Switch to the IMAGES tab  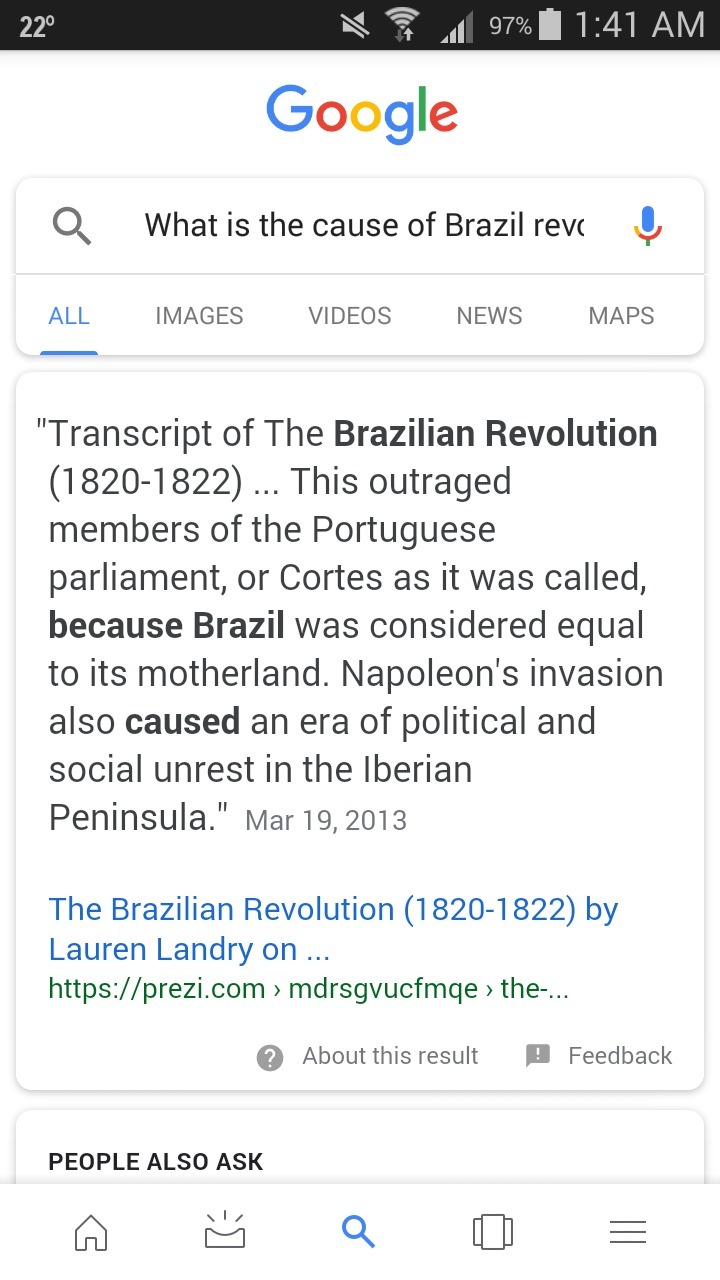pyautogui.click(x=199, y=316)
